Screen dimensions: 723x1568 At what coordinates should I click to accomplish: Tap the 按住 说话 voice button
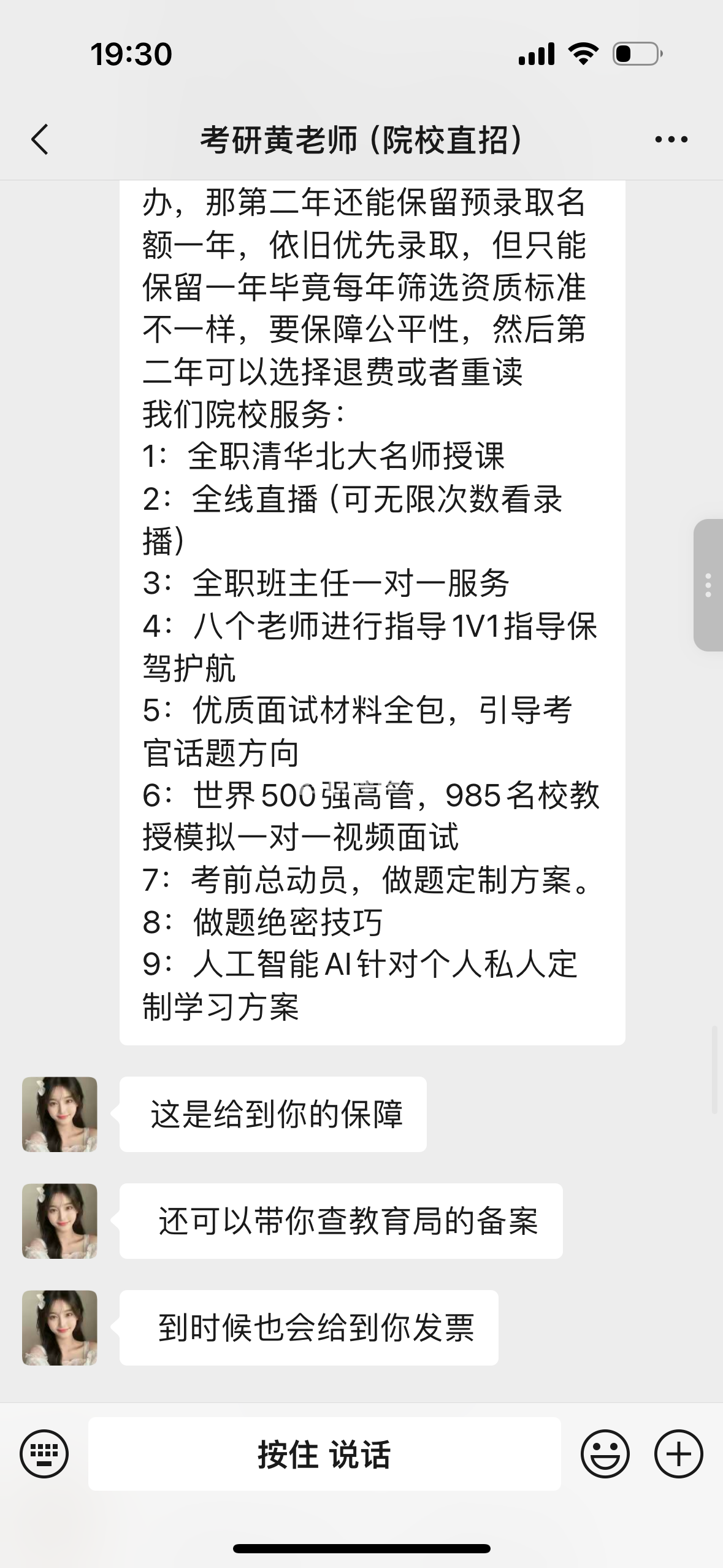(324, 1454)
